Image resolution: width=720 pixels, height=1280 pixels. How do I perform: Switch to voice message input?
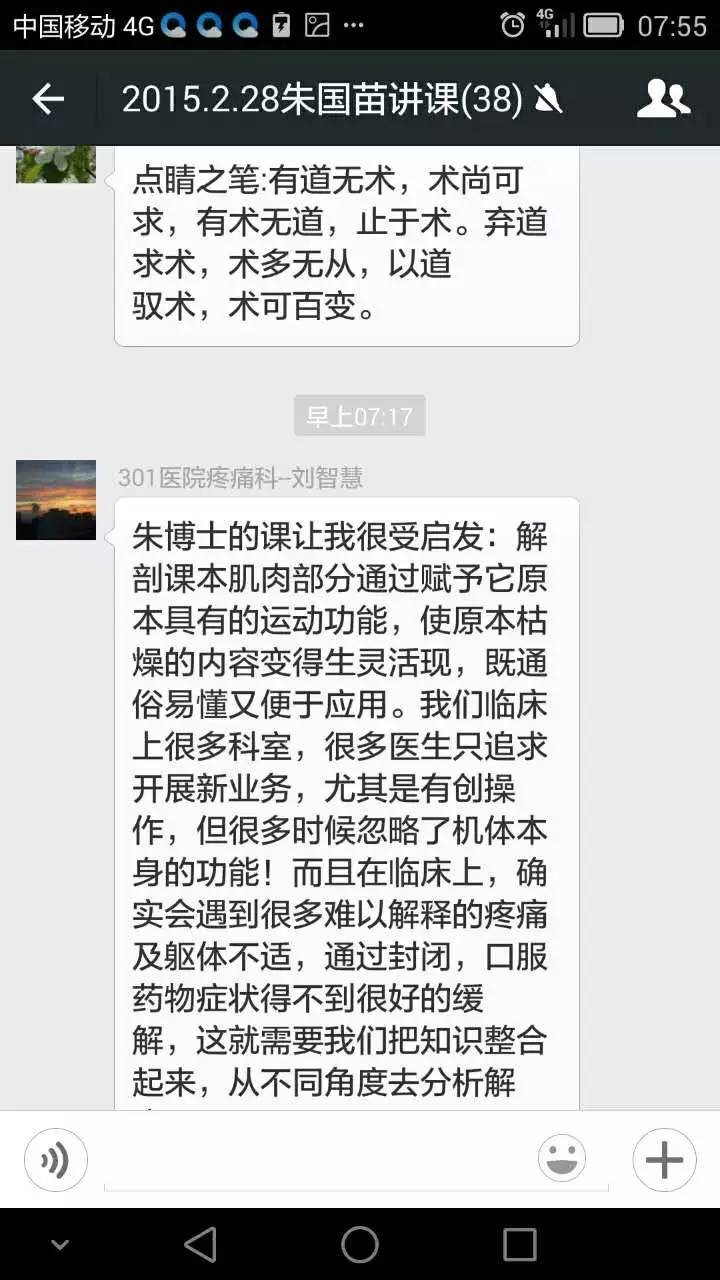(56, 1160)
